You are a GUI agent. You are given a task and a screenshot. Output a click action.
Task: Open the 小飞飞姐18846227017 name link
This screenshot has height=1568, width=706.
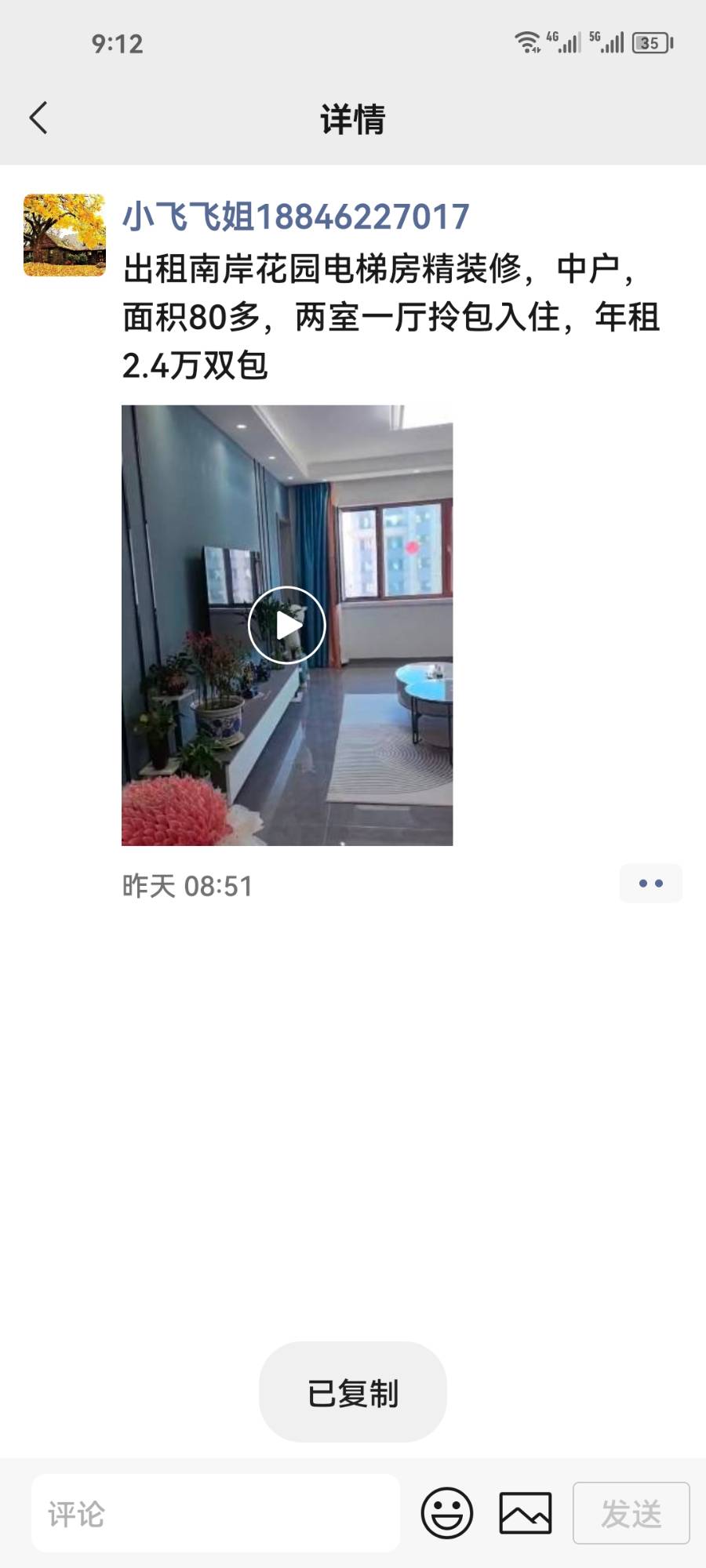pos(296,217)
